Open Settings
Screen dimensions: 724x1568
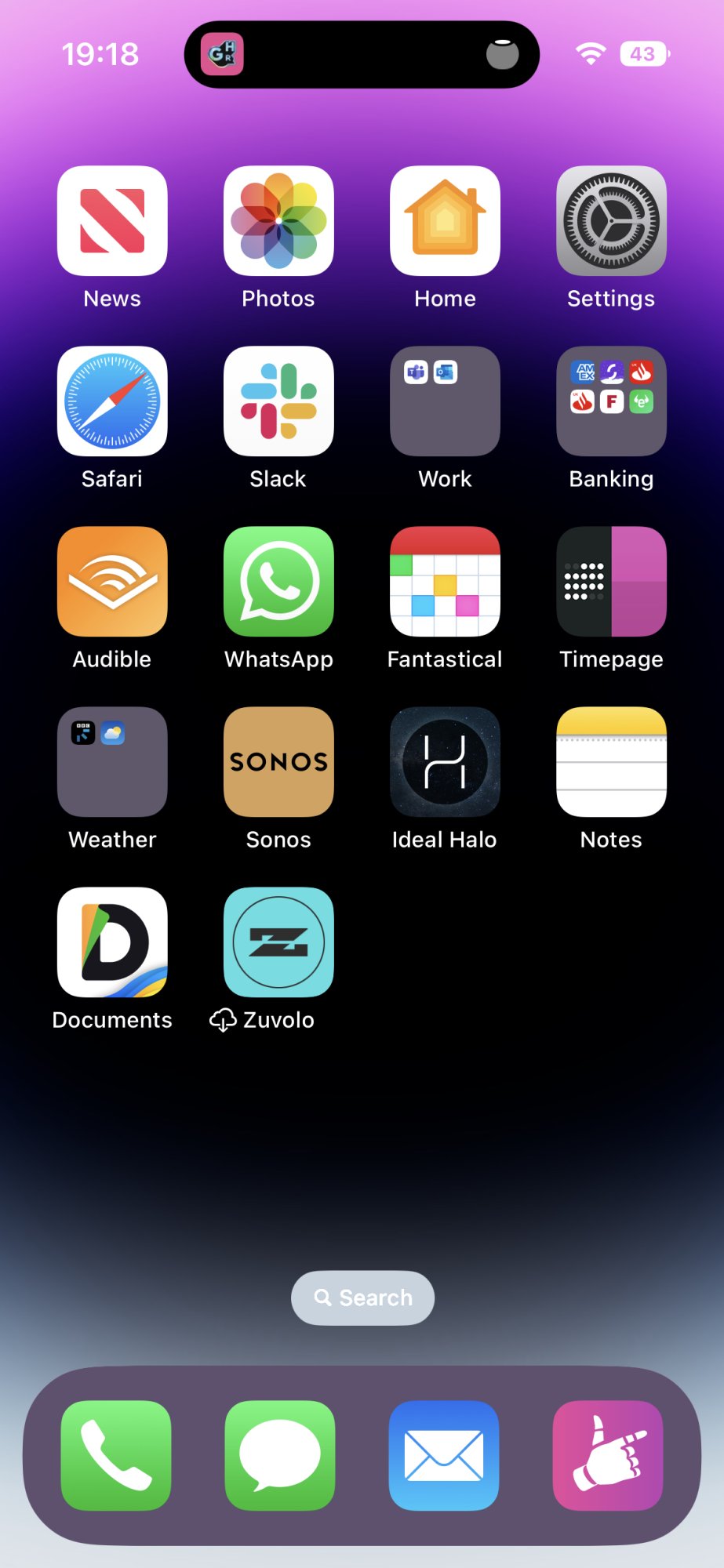pyautogui.click(x=611, y=221)
